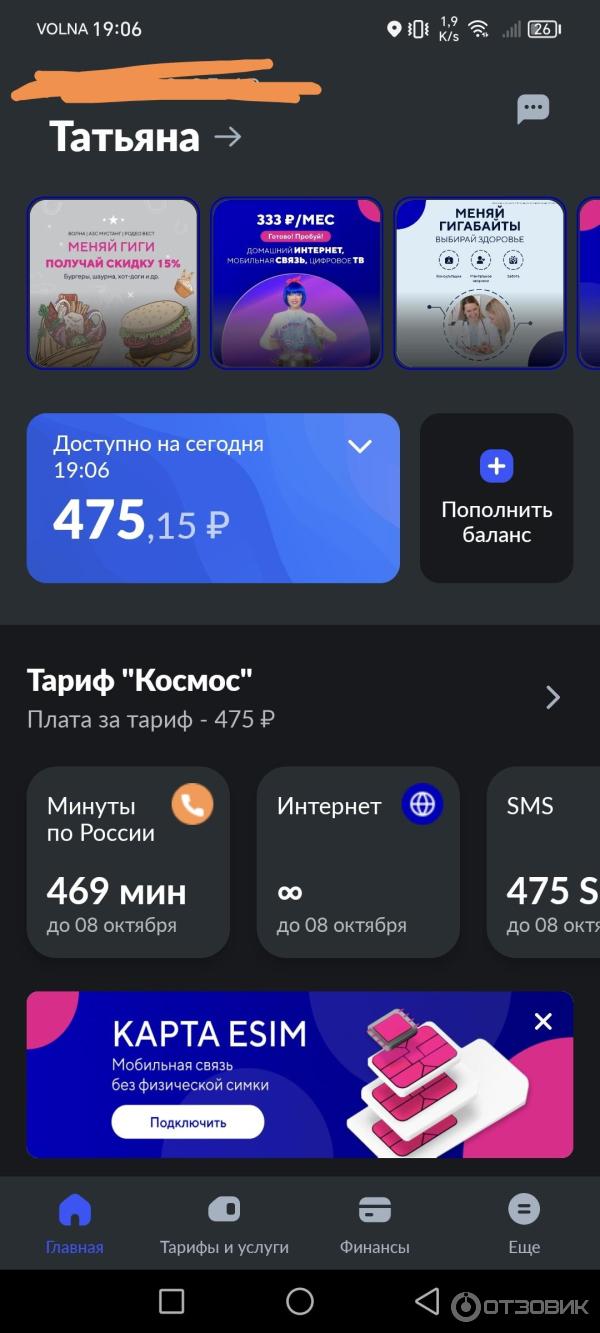Dismiss the Карта eSIM banner
The height and width of the screenshot is (1333, 600).
pyautogui.click(x=543, y=1021)
